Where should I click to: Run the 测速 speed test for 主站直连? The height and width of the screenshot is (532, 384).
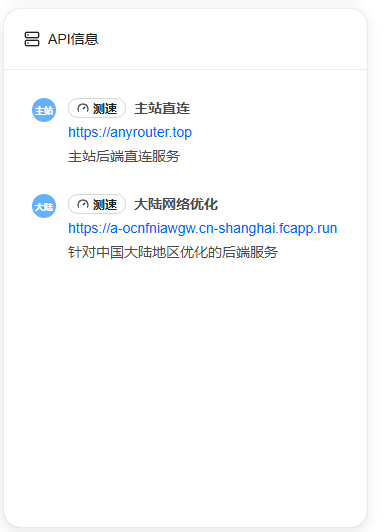click(97, 109)
